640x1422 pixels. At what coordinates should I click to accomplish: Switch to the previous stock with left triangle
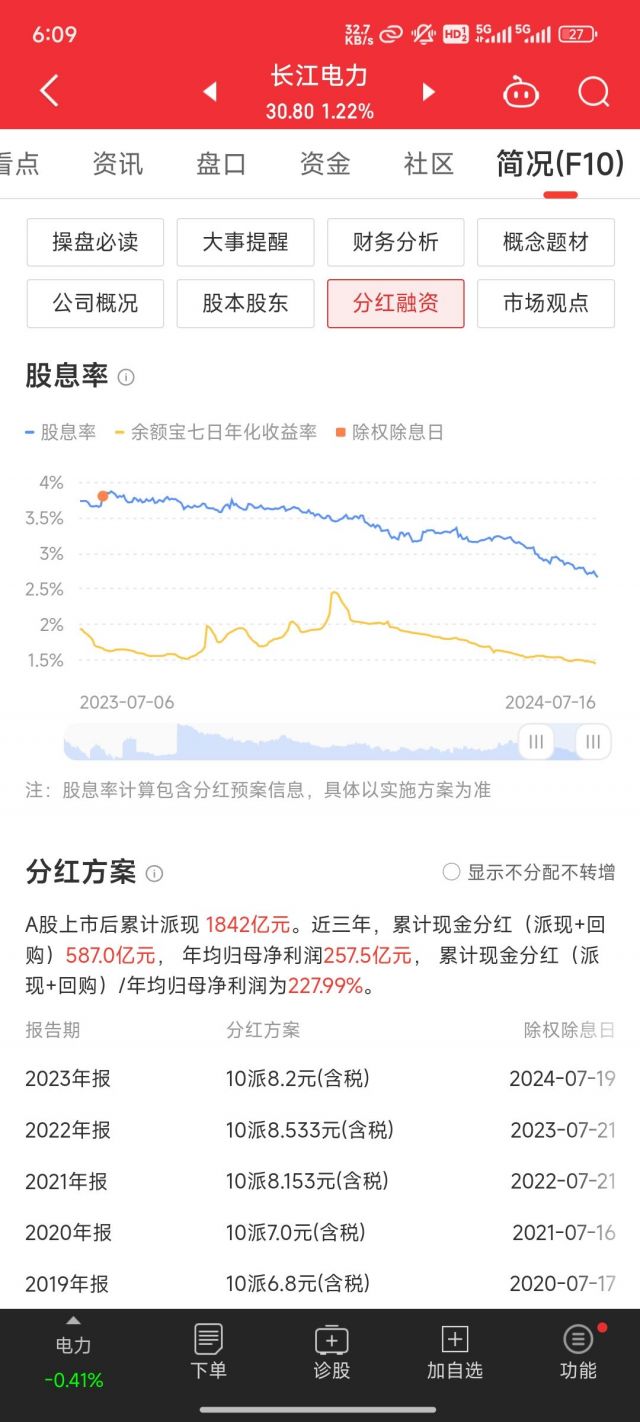(210, 92)
